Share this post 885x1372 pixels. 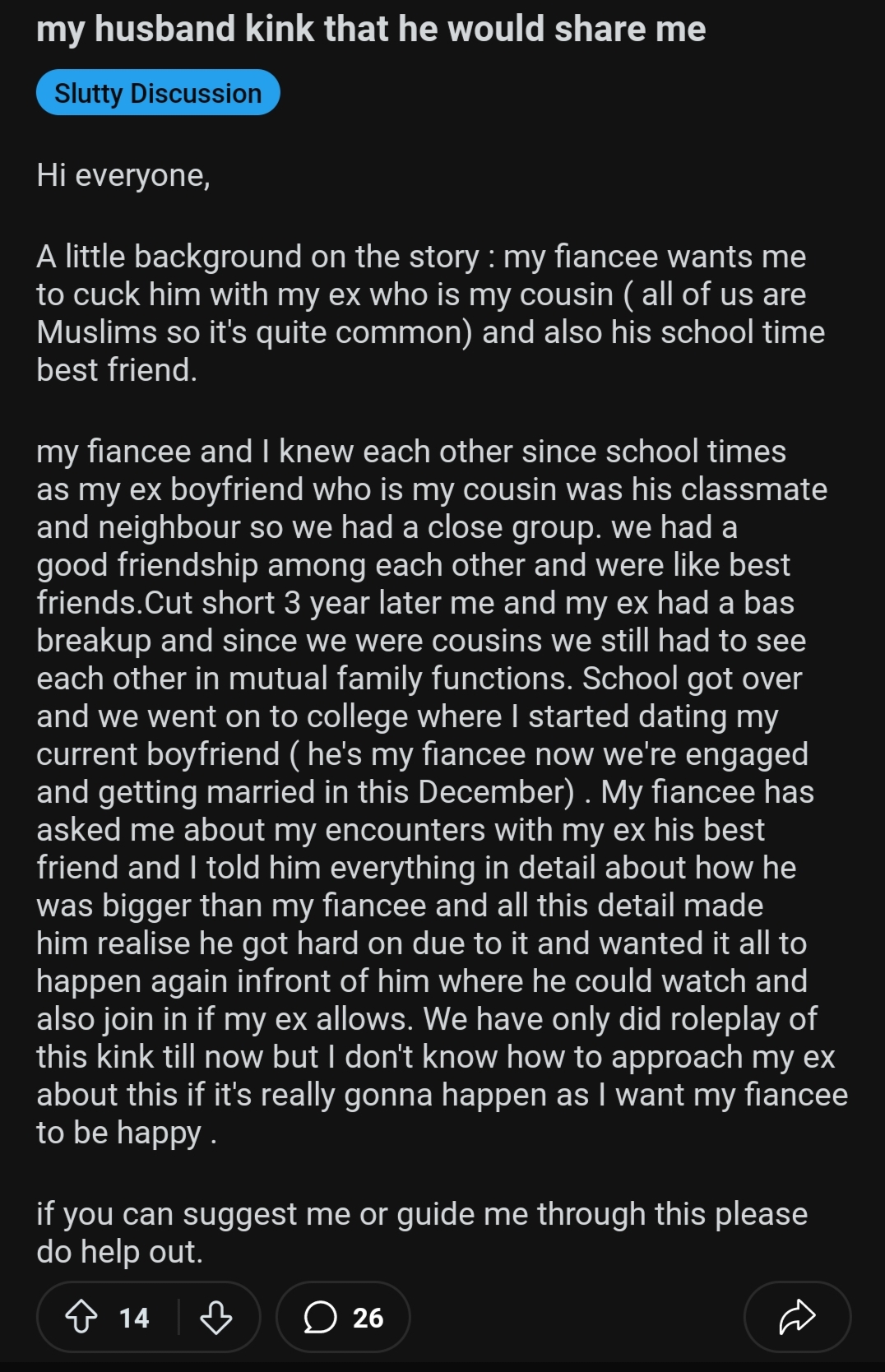[796, 1317]
